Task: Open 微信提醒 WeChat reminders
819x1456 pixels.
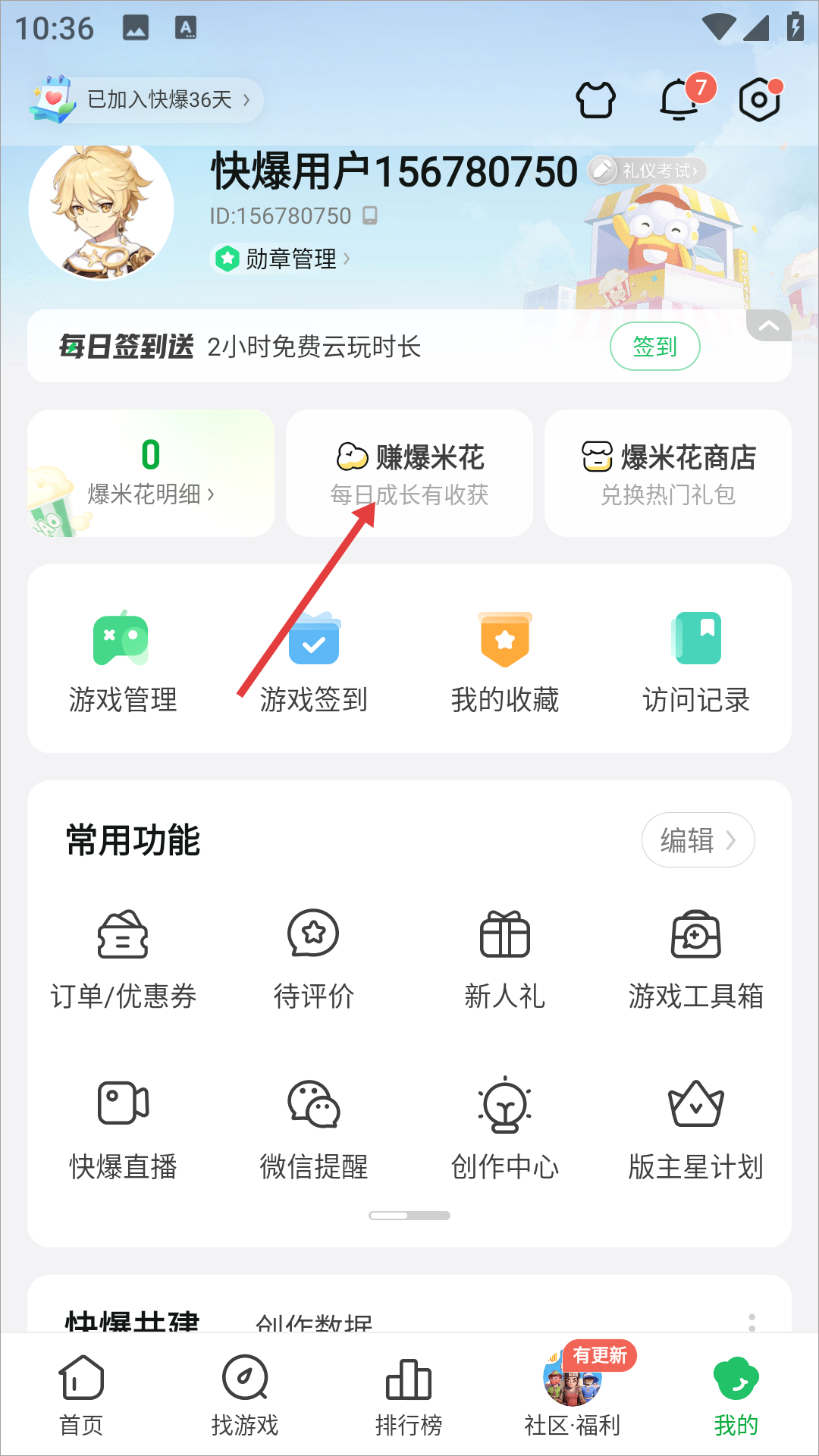Action: point(314,1130)
